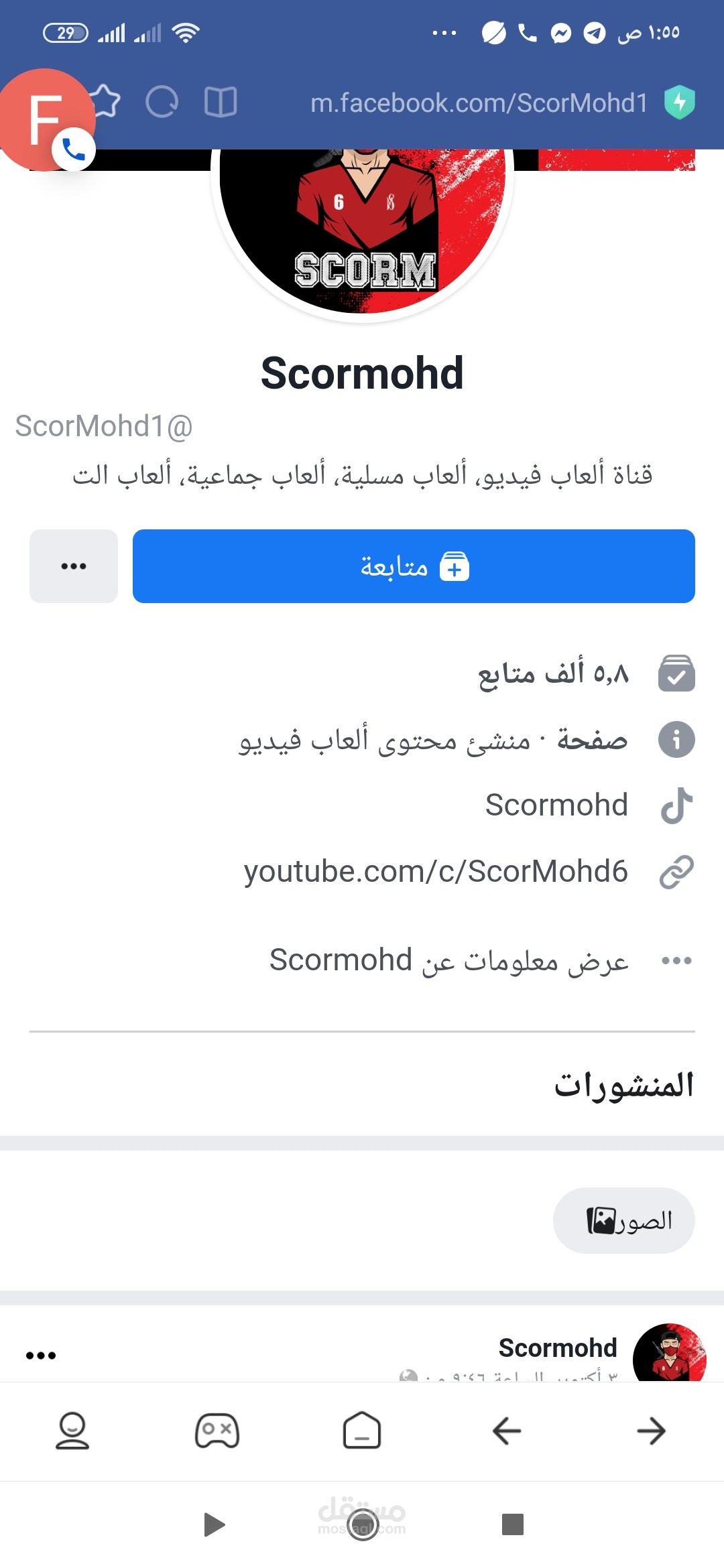Open the browser home button
The width and height of the screenshot is (724, 1568).
click(362, 1431)
